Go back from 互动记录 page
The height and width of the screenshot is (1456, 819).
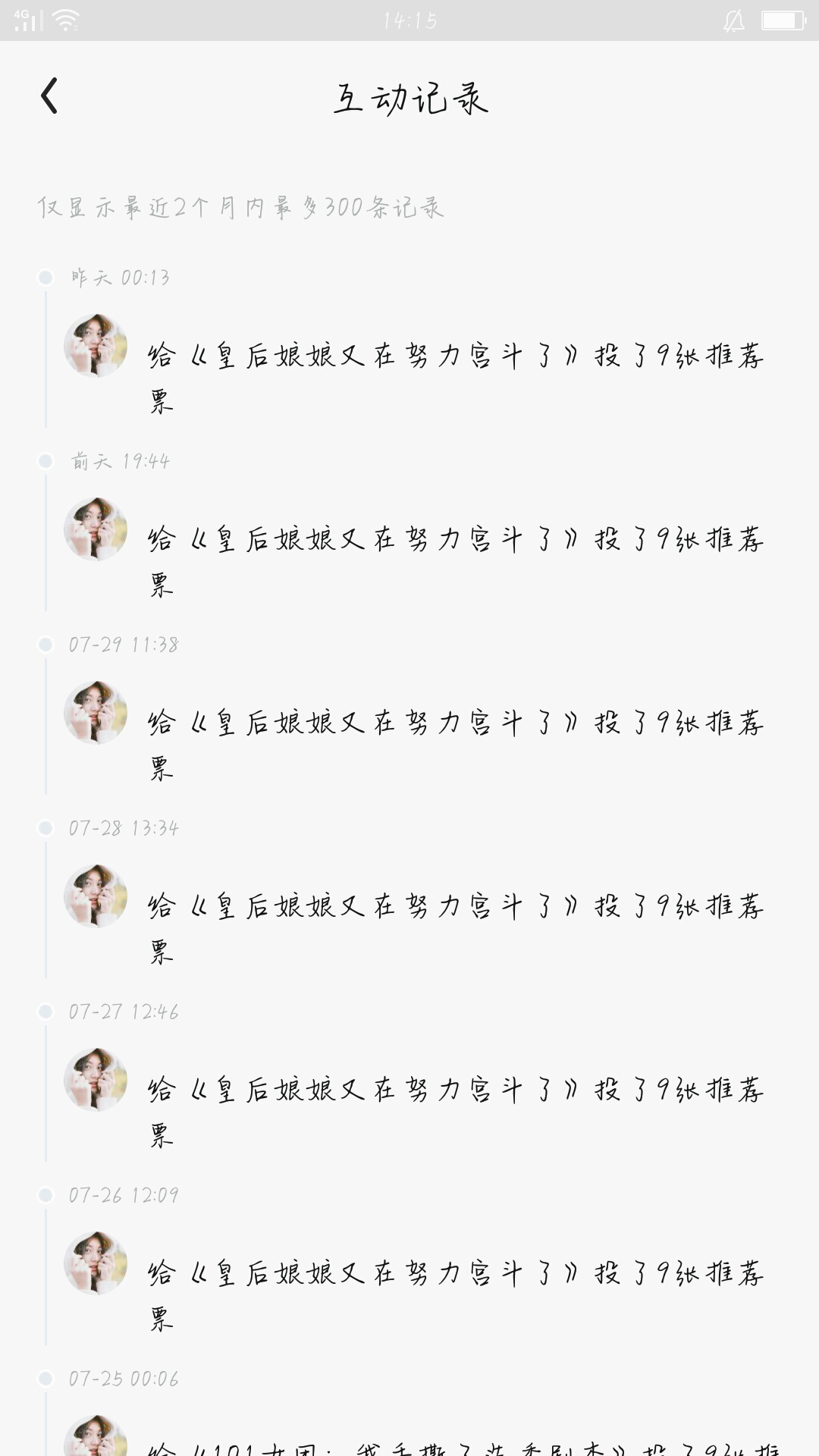pyautogui.click(x=49, y=96)
